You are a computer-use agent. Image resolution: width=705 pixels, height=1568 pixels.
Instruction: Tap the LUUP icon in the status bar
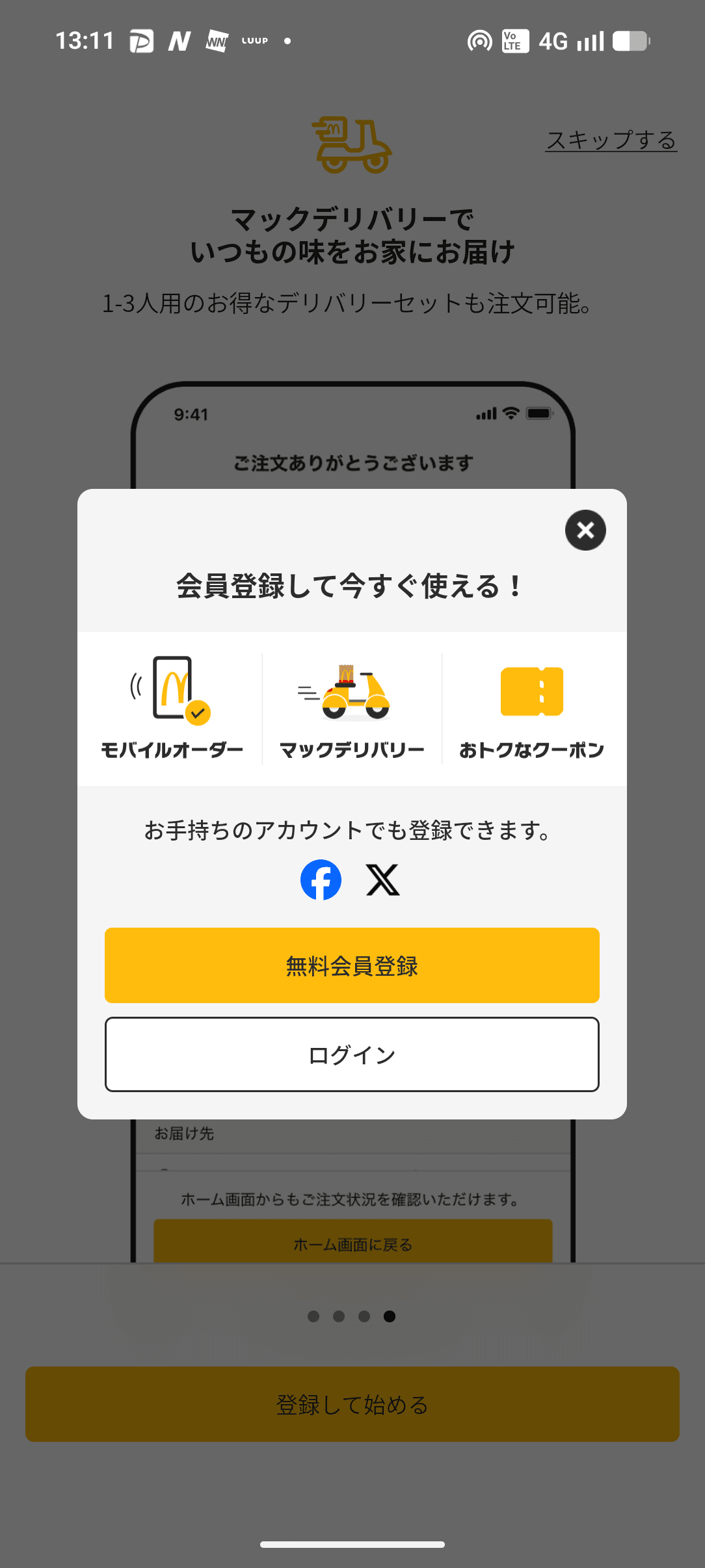tap(254, 40)
